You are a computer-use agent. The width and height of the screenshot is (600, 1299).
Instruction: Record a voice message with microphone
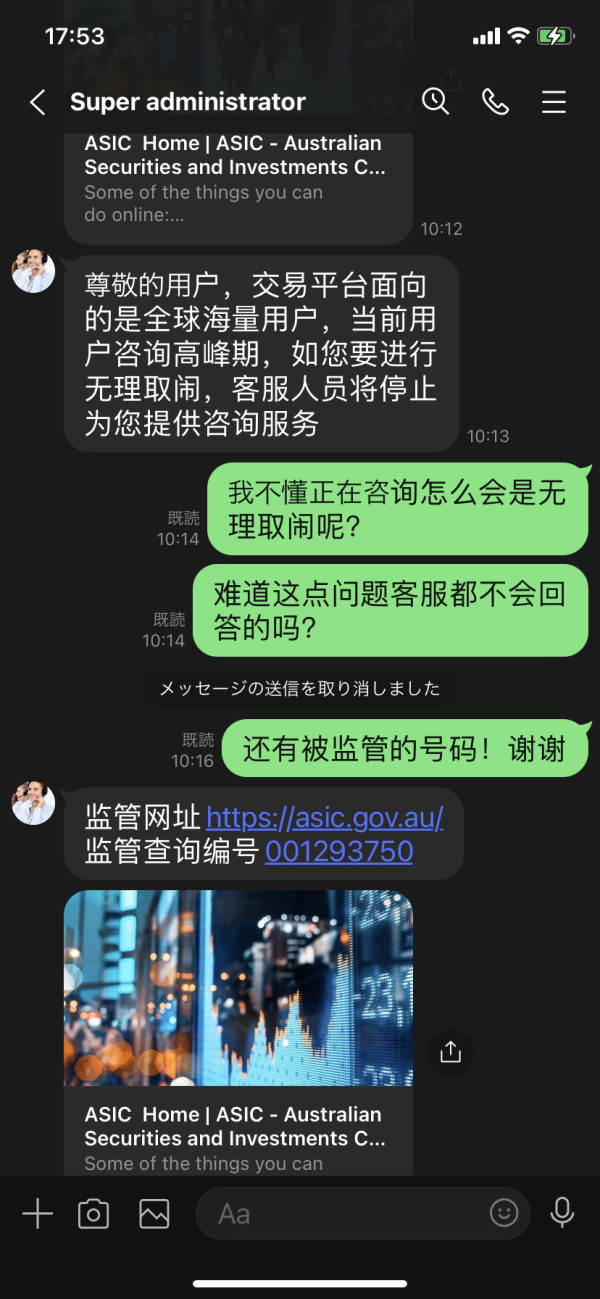563,1213
